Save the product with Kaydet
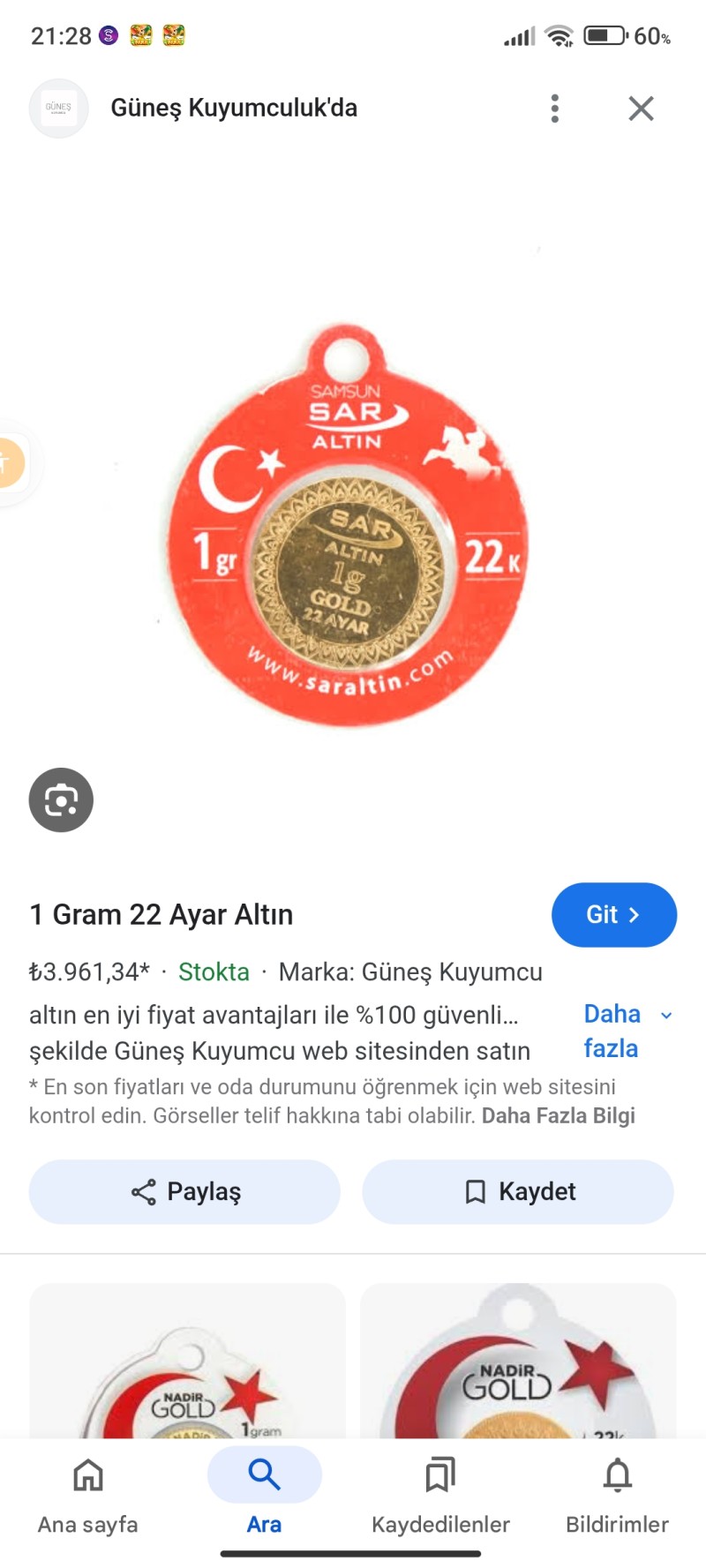Image resolution: width=706 pixels, height=1568 pixels. click(x=518, y=1191)
